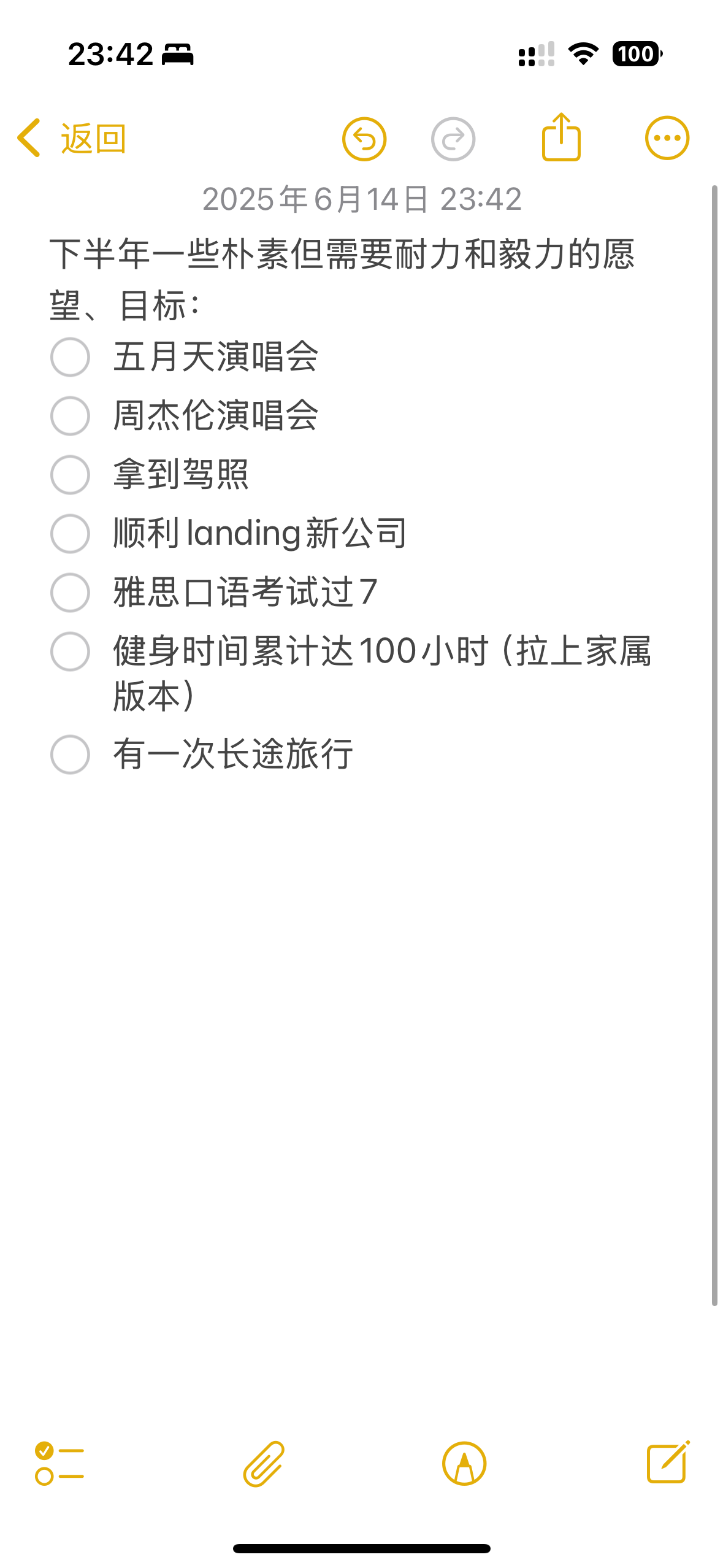The width and height of the screenshot is (723, 1568).
Task: Check off 周杰伦演唱会
Action: pos(70,416)
